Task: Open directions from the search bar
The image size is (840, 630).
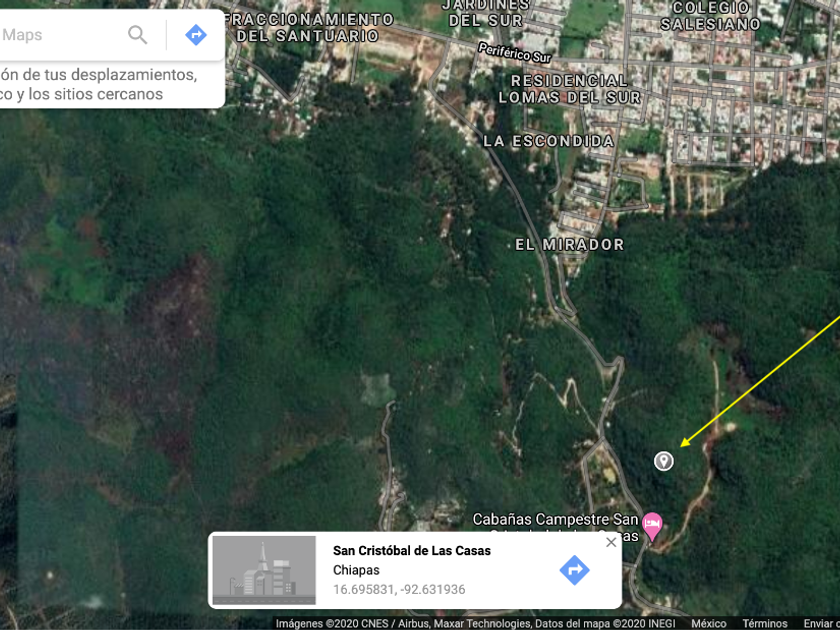Action: 196,35
